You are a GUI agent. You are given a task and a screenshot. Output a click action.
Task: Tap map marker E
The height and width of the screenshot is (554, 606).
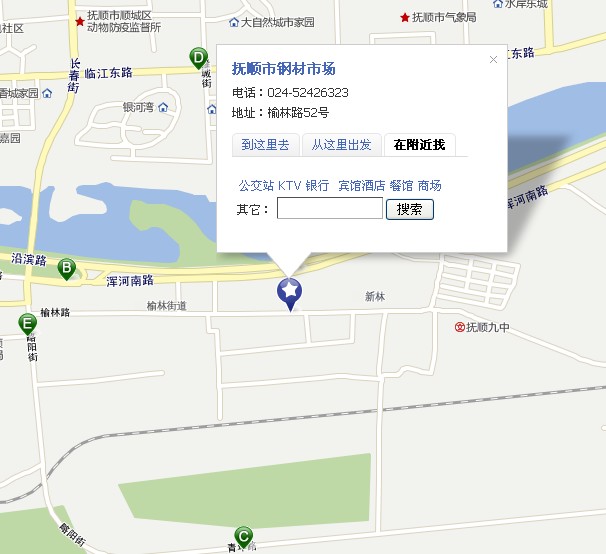pyautogui.click(x=27, y=323)
